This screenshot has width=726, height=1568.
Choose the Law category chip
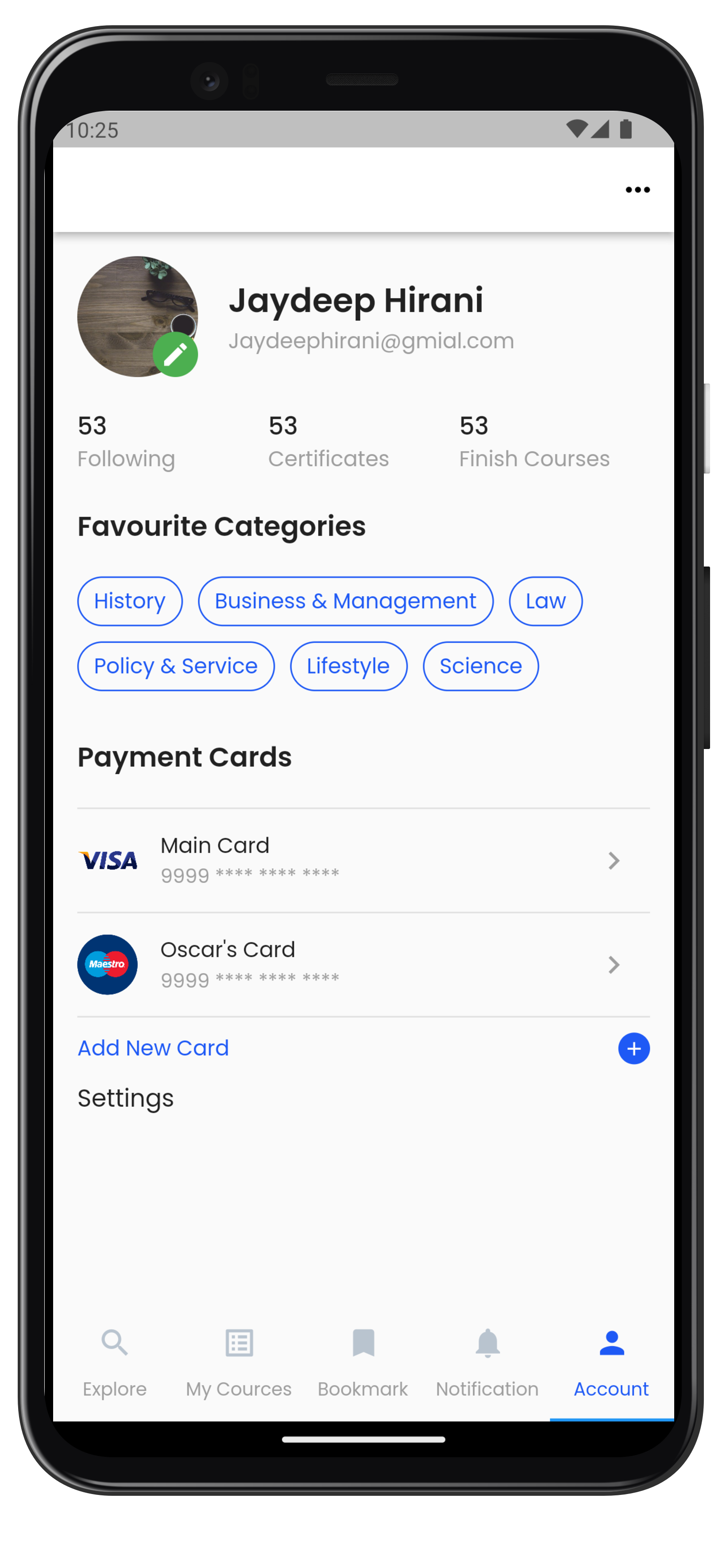pos(545,601)
